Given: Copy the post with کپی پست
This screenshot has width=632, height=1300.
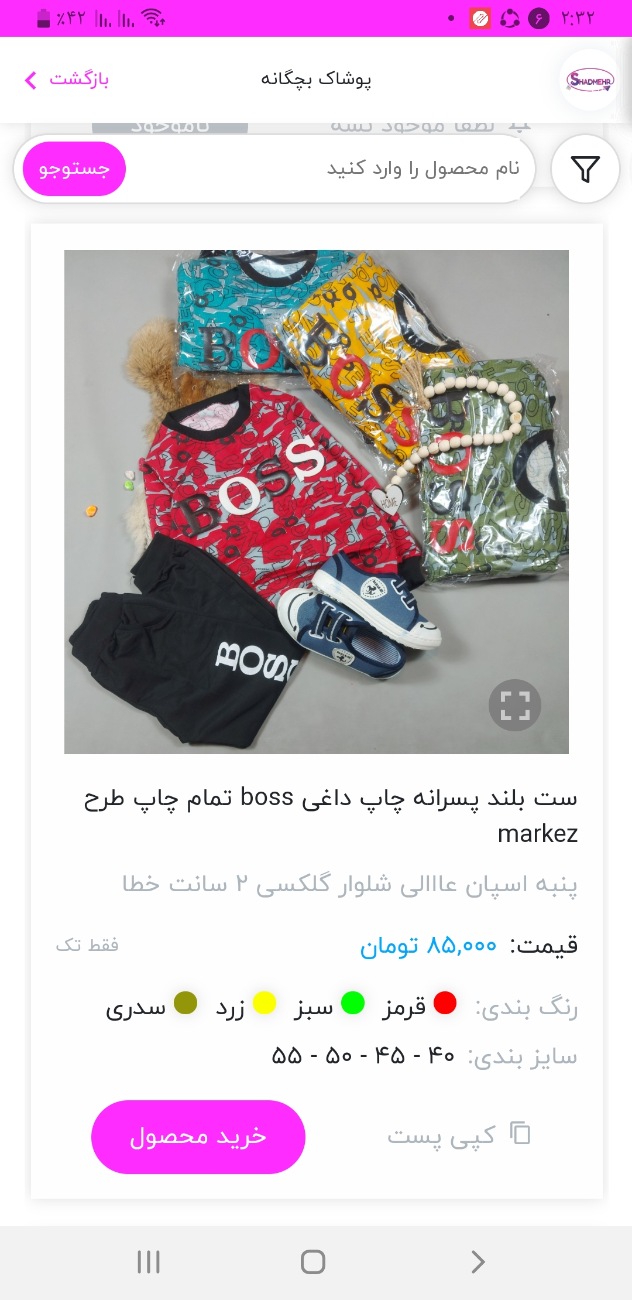Looking at the screenshot, I should pyautogui.click(x=460, y=1135).
